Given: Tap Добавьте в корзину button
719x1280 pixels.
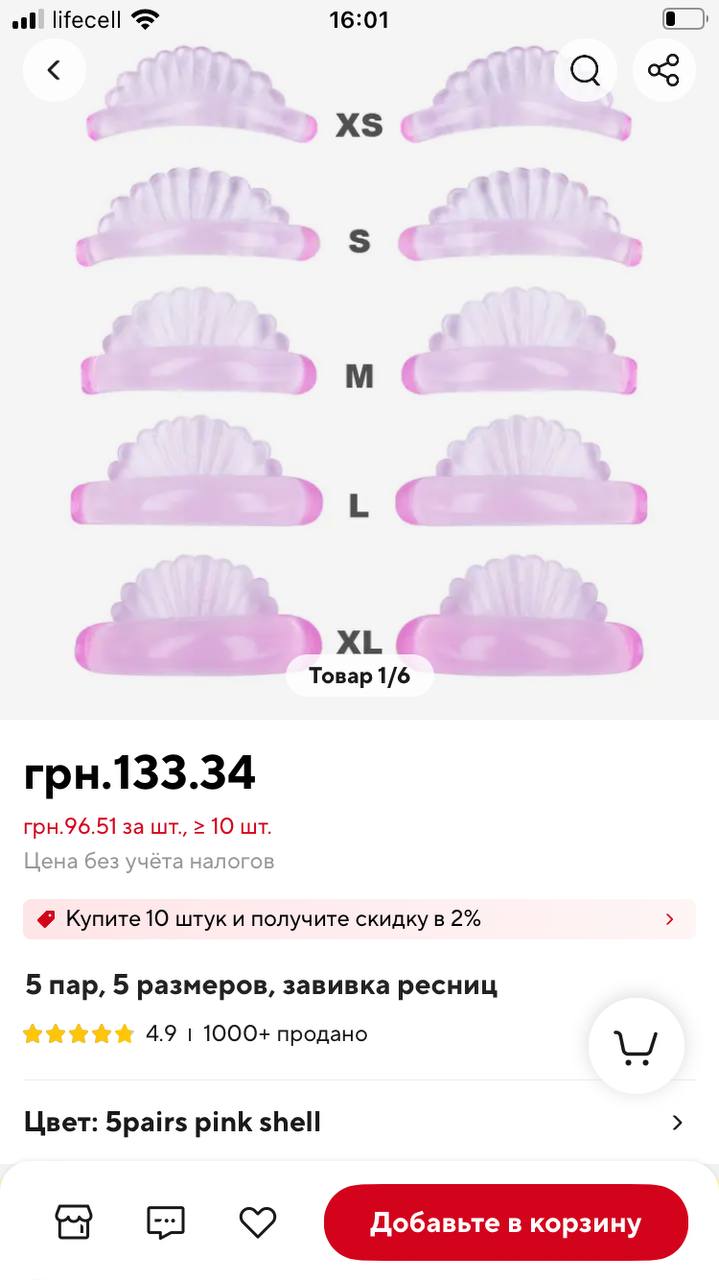Looking at the screenshot, I should [506, 1222].
